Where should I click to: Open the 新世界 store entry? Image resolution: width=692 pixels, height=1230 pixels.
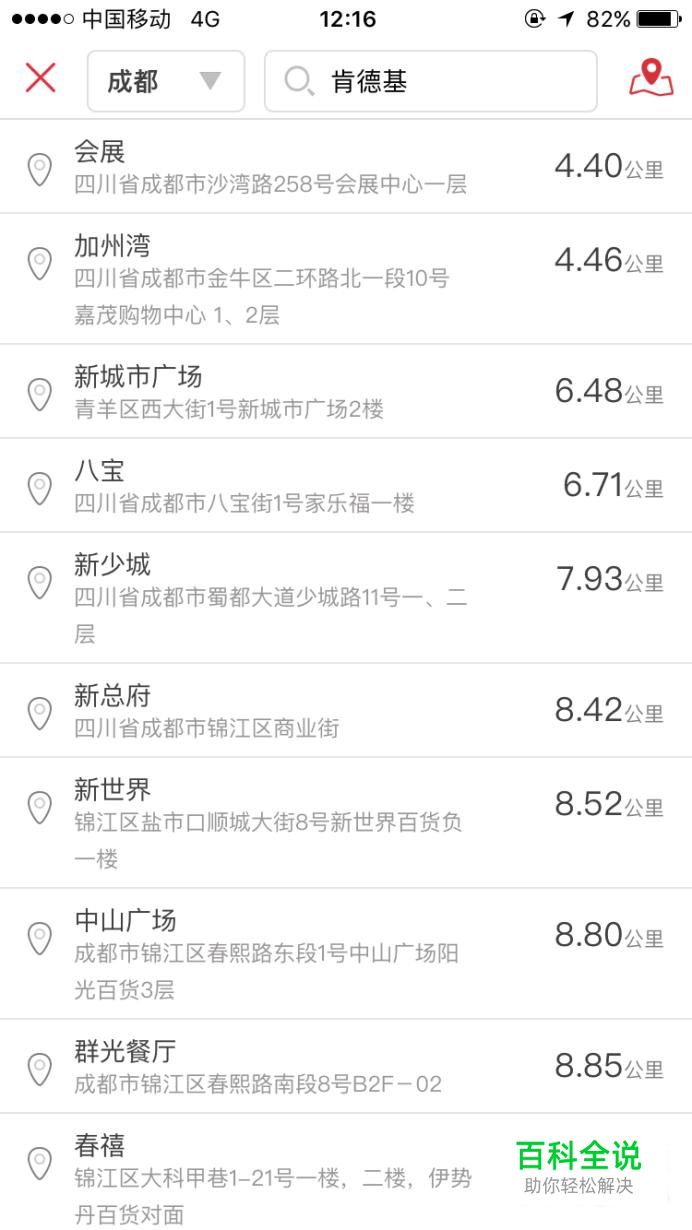click(x=346, y=822)
